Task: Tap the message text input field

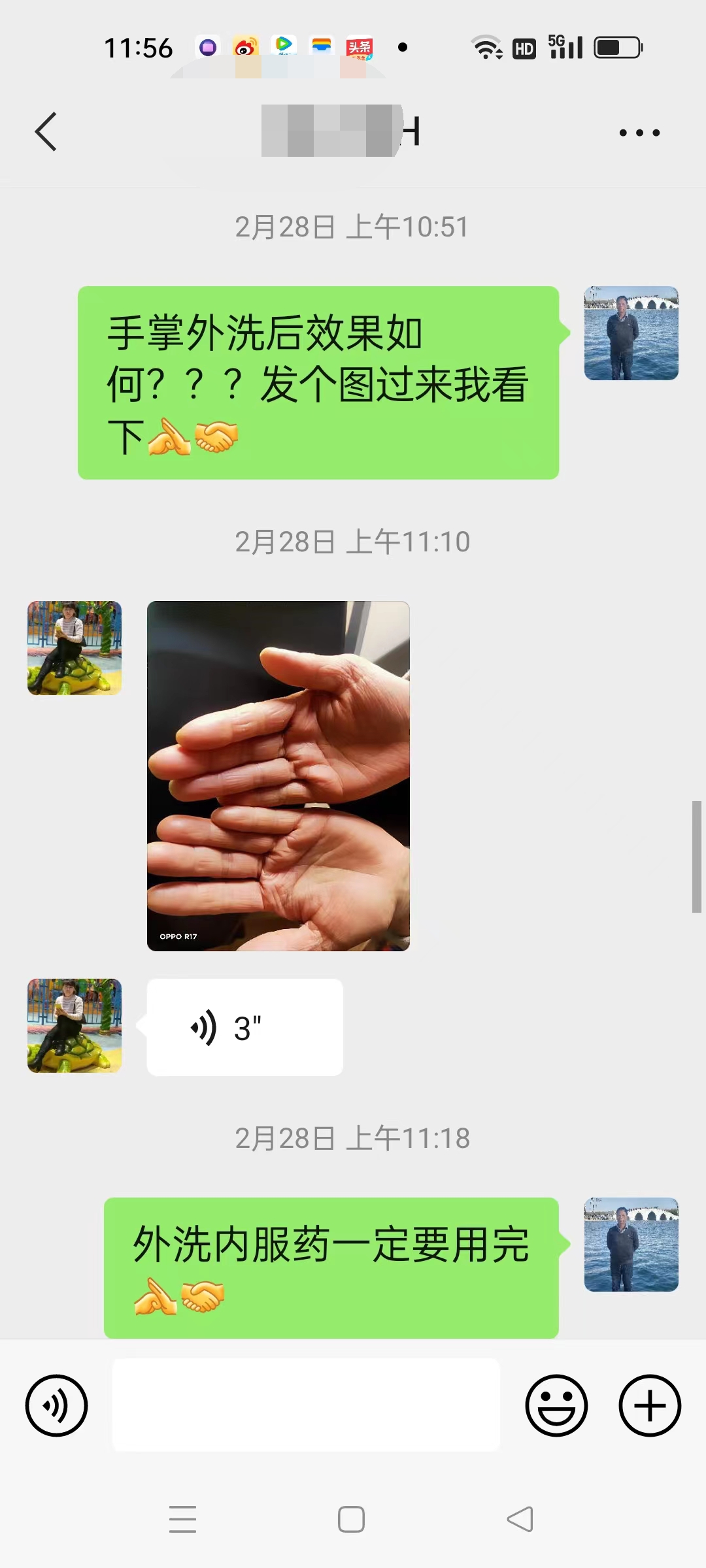Action: point(306,1405)
